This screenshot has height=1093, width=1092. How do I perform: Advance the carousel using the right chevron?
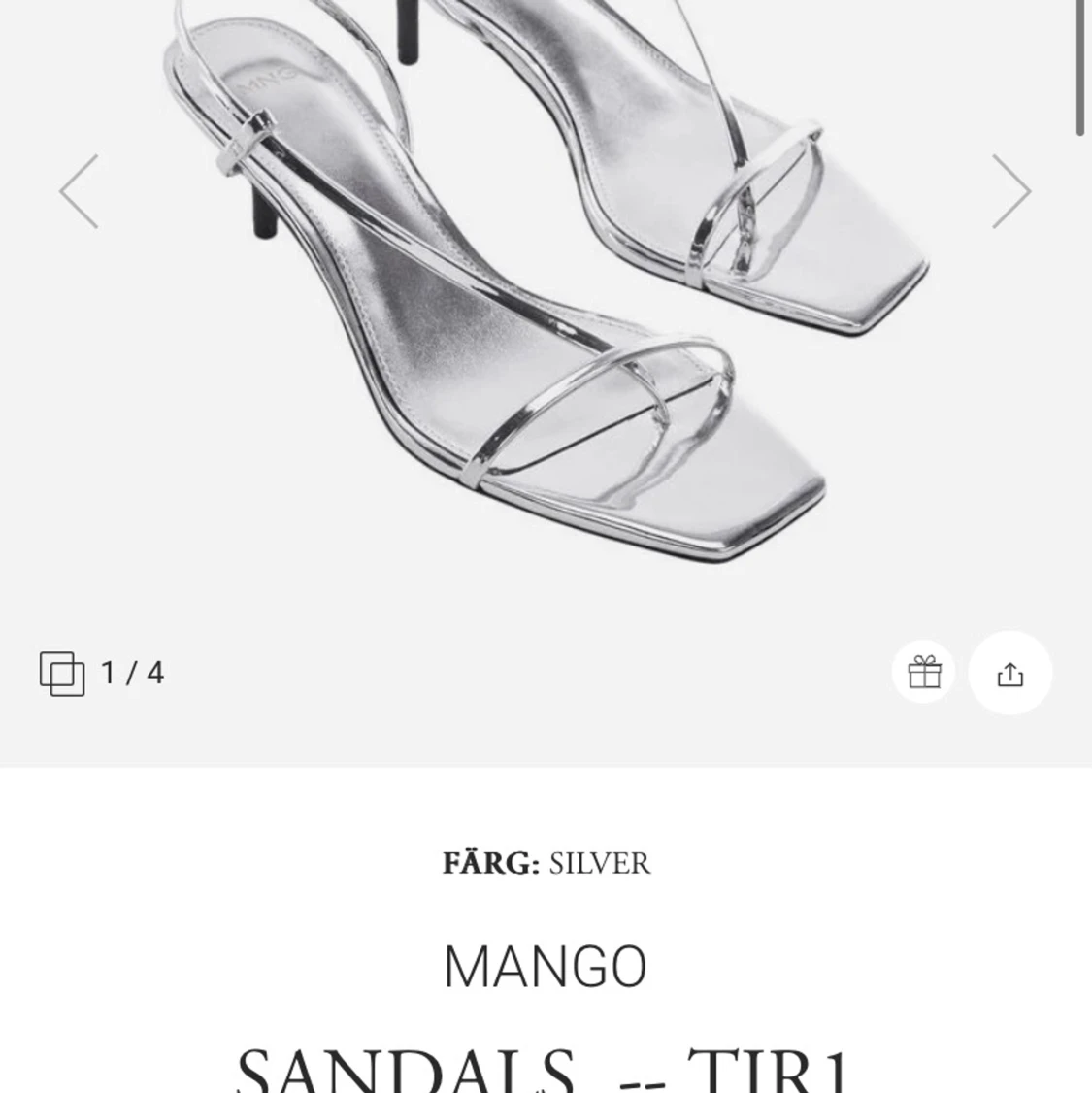1012,191
